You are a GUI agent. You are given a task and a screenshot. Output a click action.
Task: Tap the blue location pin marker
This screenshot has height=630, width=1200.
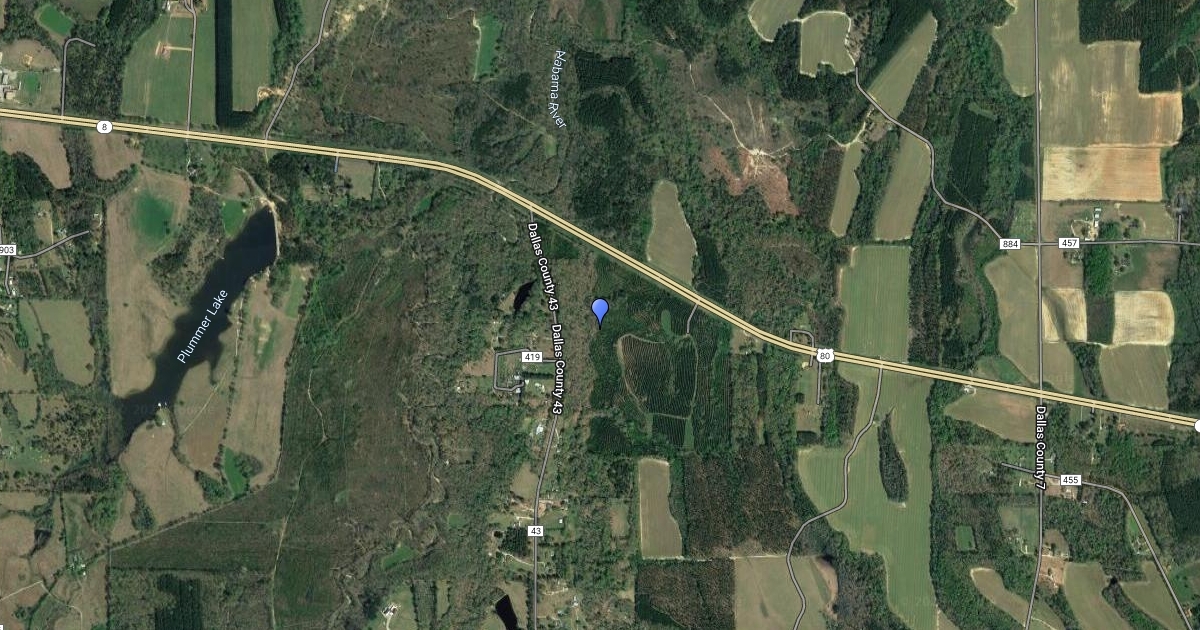point(600,310)
